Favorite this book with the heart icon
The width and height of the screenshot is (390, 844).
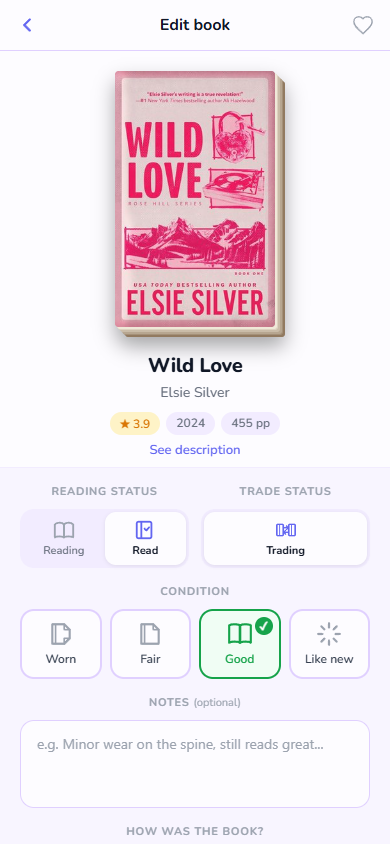[363, 25]
